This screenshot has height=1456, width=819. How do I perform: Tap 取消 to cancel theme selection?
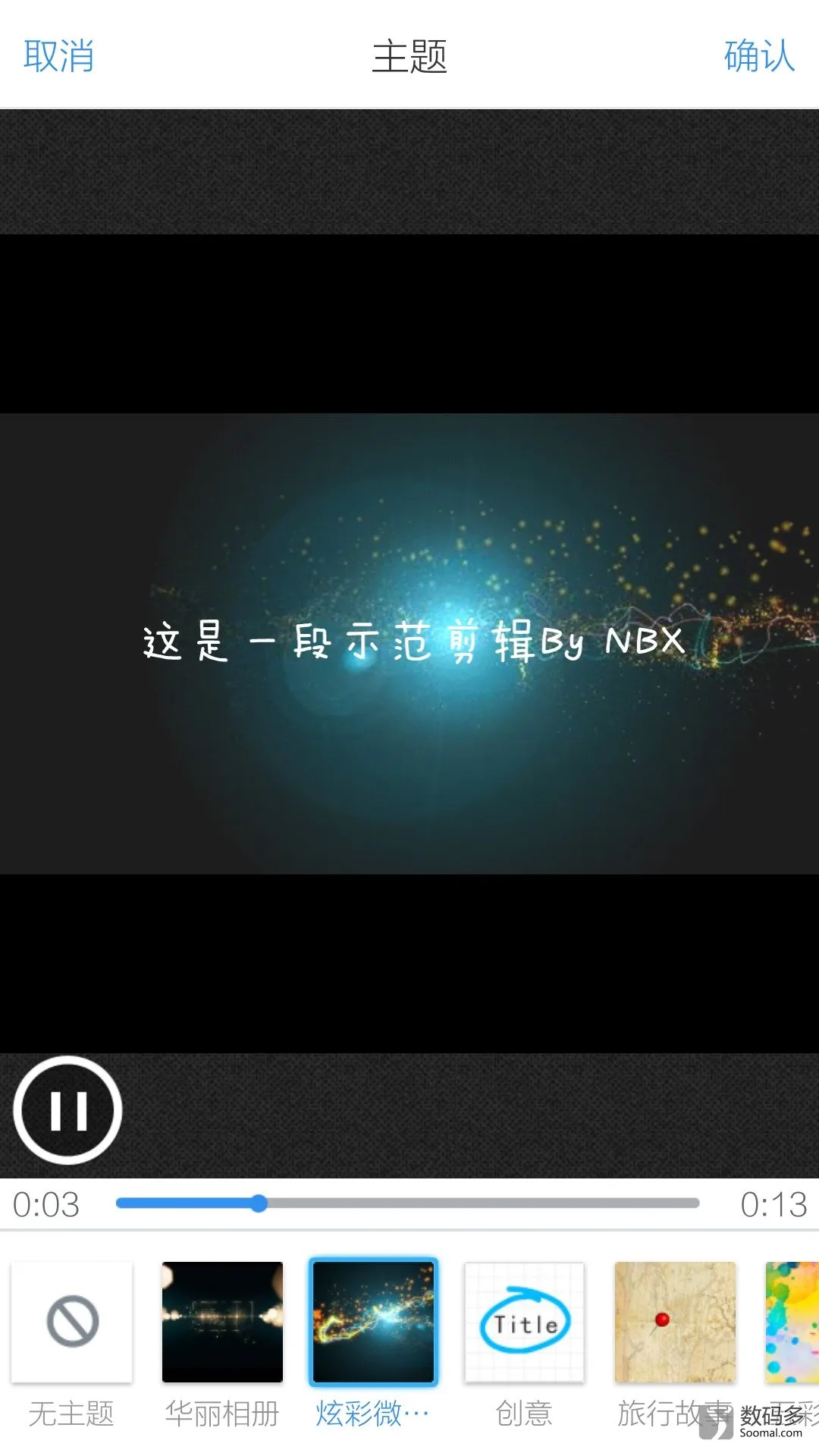point(58,56)
